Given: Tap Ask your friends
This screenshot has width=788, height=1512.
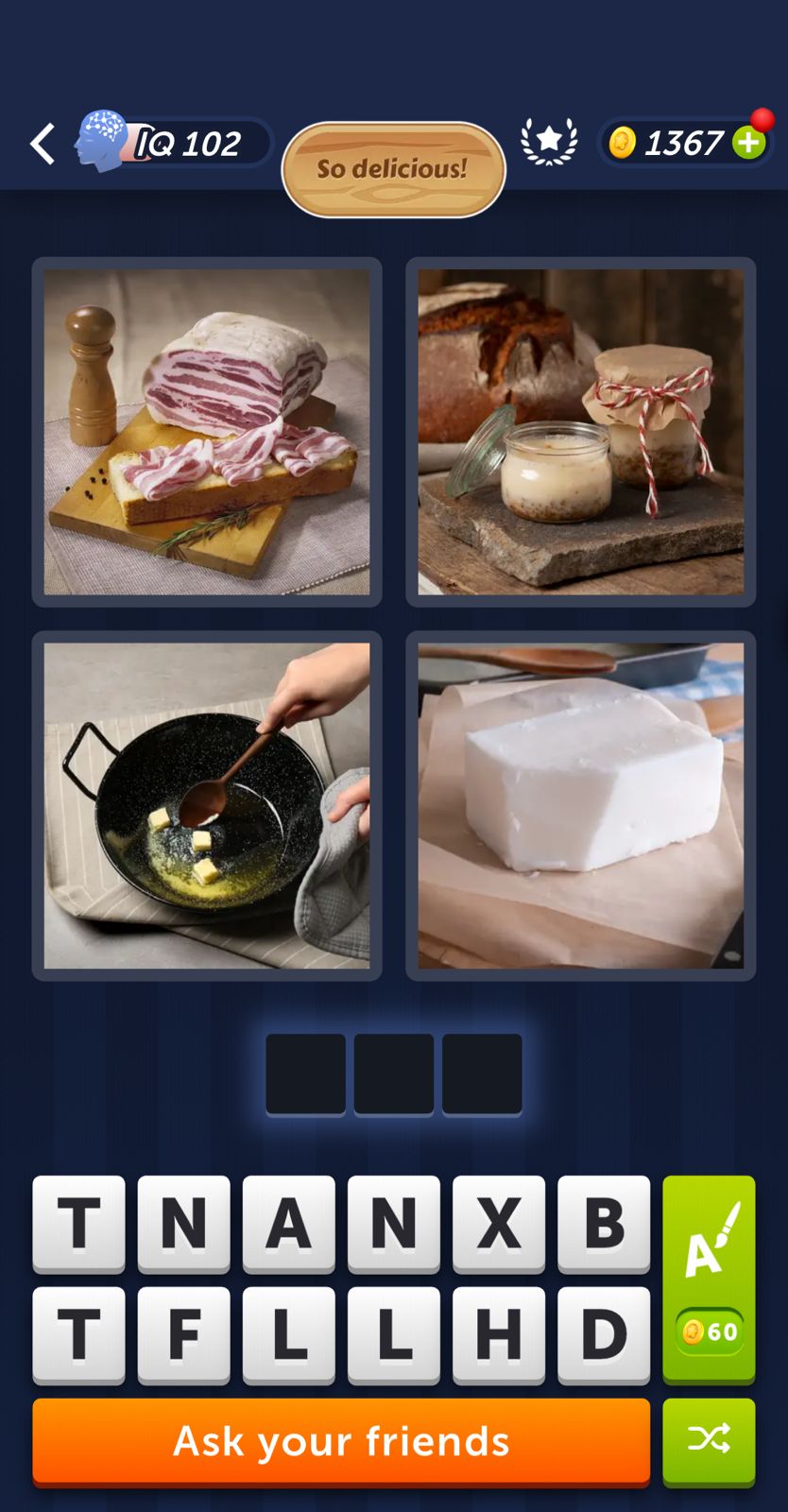Looking at the screenshot, I should pos(341,1441).
